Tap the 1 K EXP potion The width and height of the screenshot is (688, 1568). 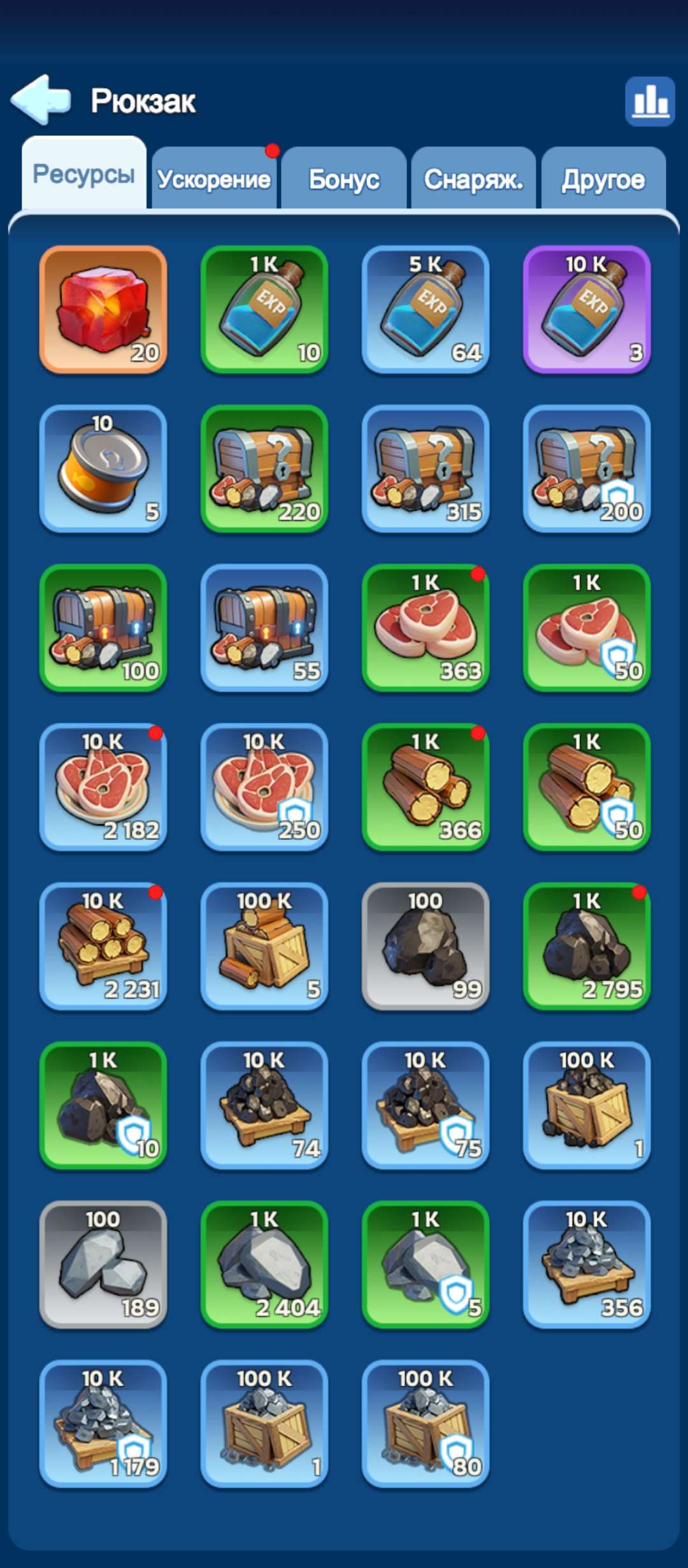[x=264, y=310]
